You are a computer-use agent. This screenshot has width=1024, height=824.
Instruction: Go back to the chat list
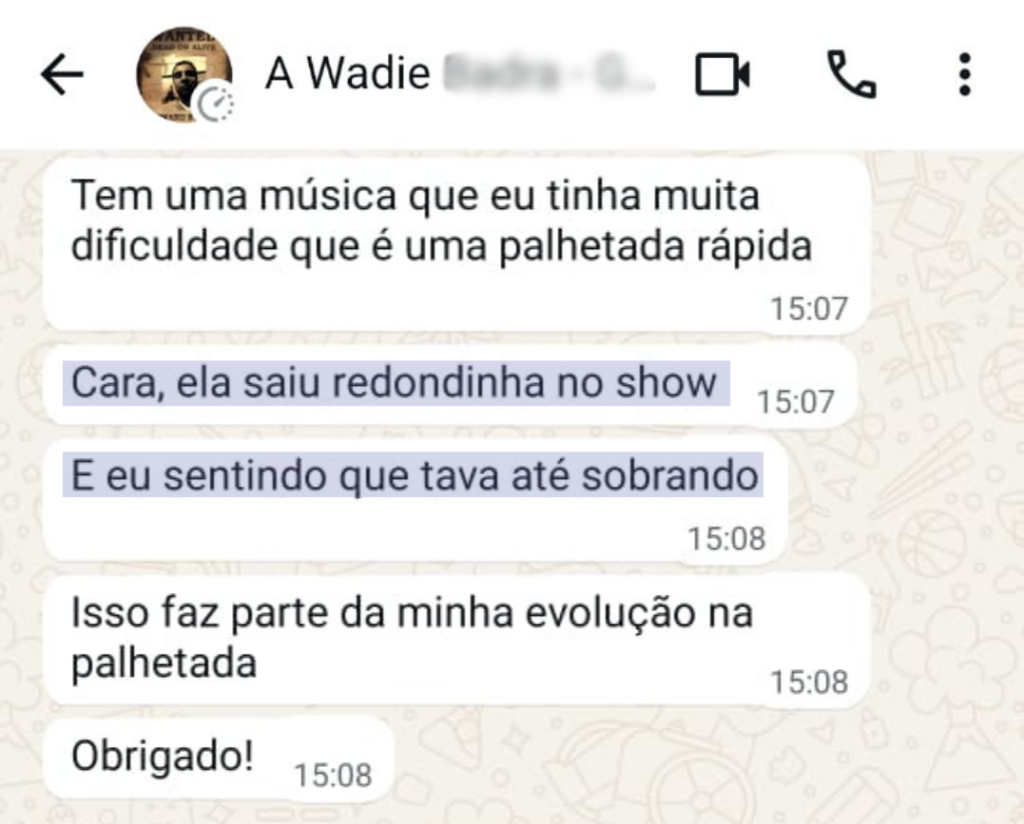tap(62, 75)
